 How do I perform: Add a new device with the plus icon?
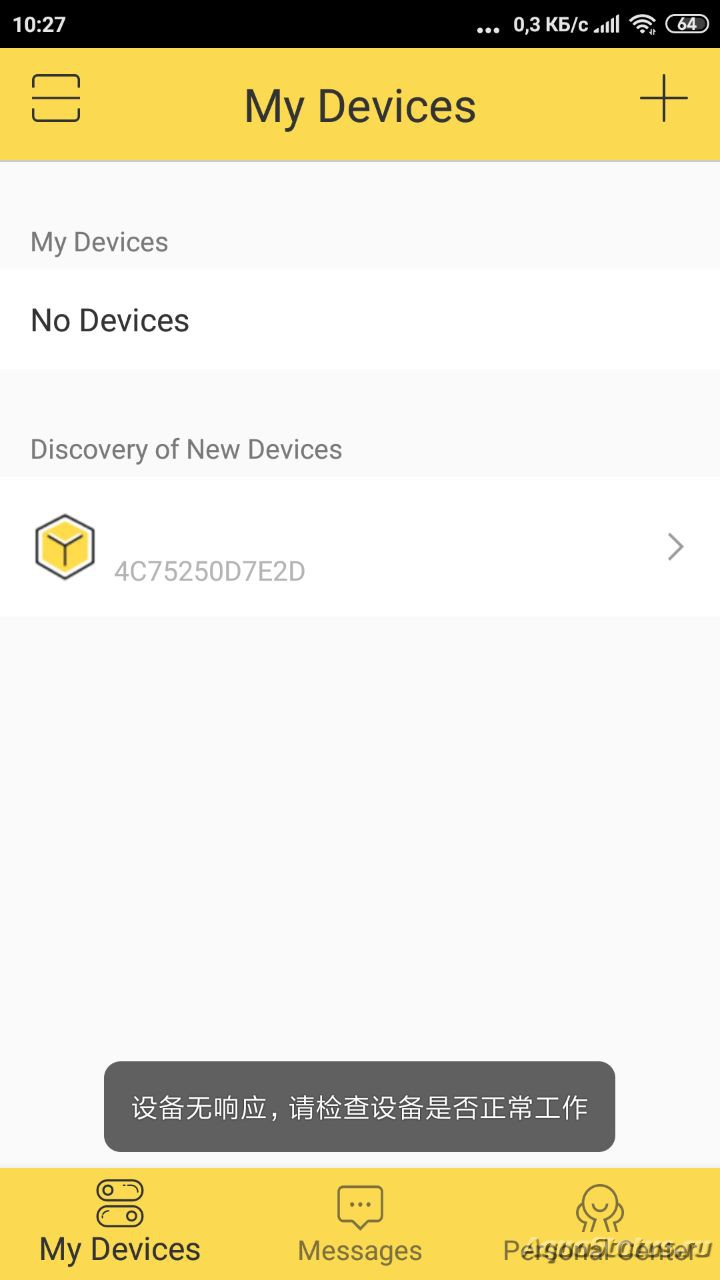coord(664,98)
